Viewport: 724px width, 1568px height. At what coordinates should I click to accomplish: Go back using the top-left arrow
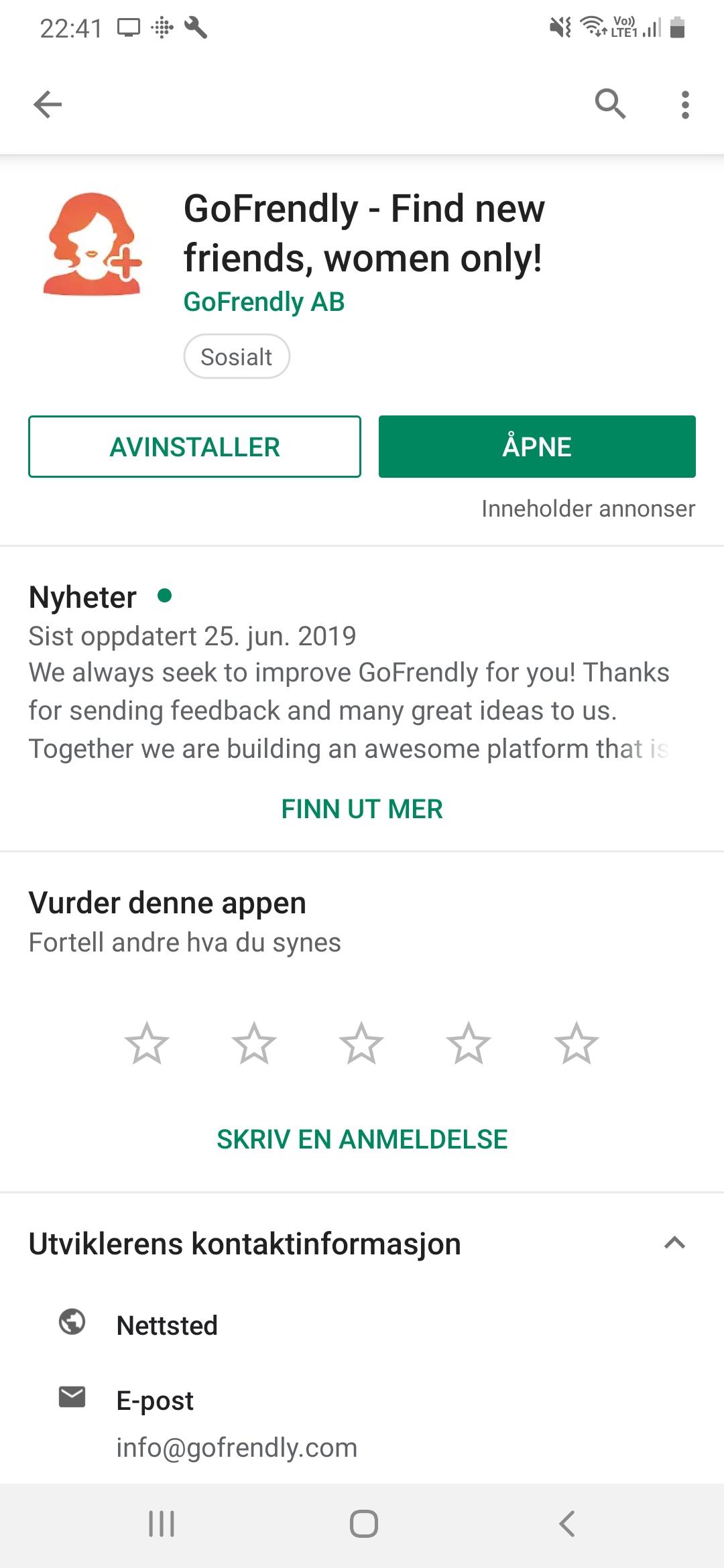coord(48,105)
